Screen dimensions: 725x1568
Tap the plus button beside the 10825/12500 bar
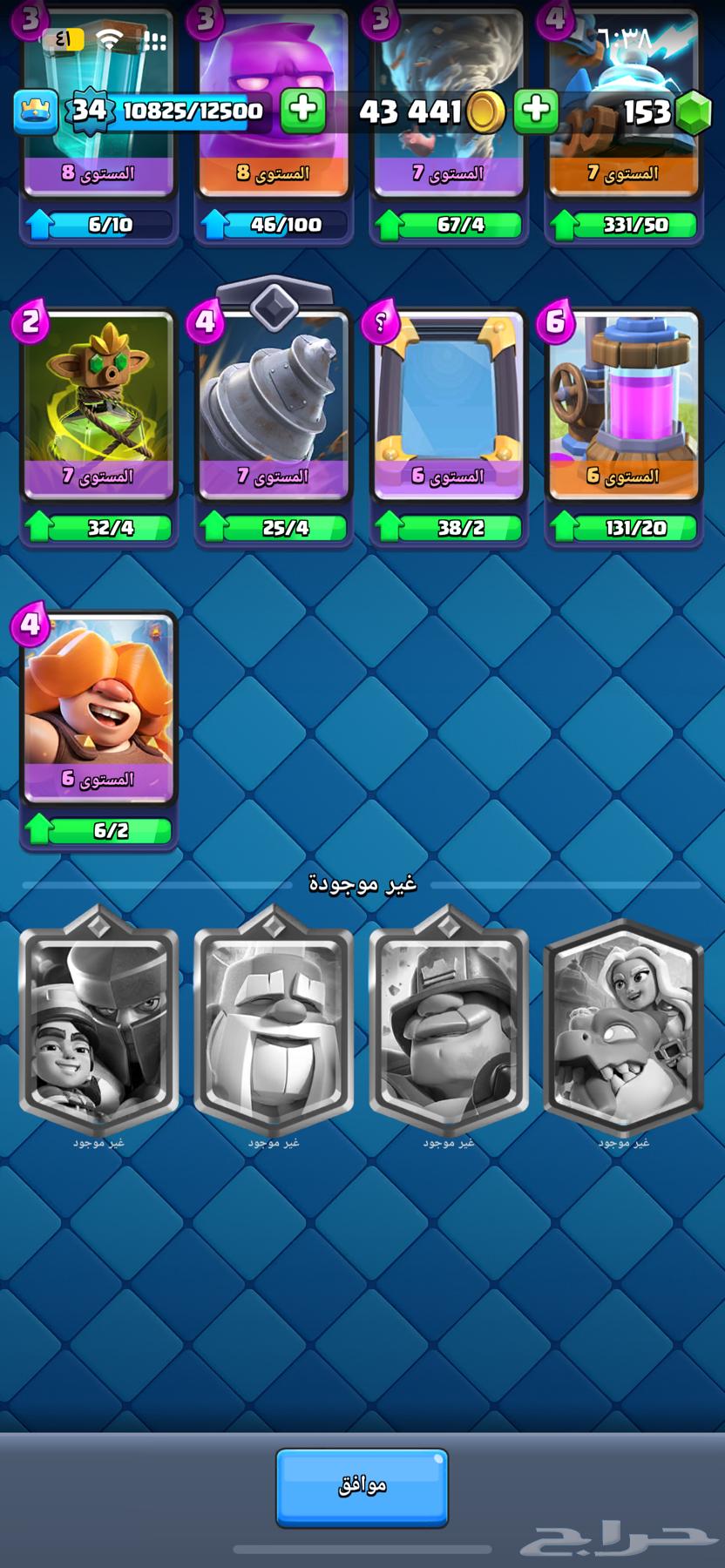point(302,111)
